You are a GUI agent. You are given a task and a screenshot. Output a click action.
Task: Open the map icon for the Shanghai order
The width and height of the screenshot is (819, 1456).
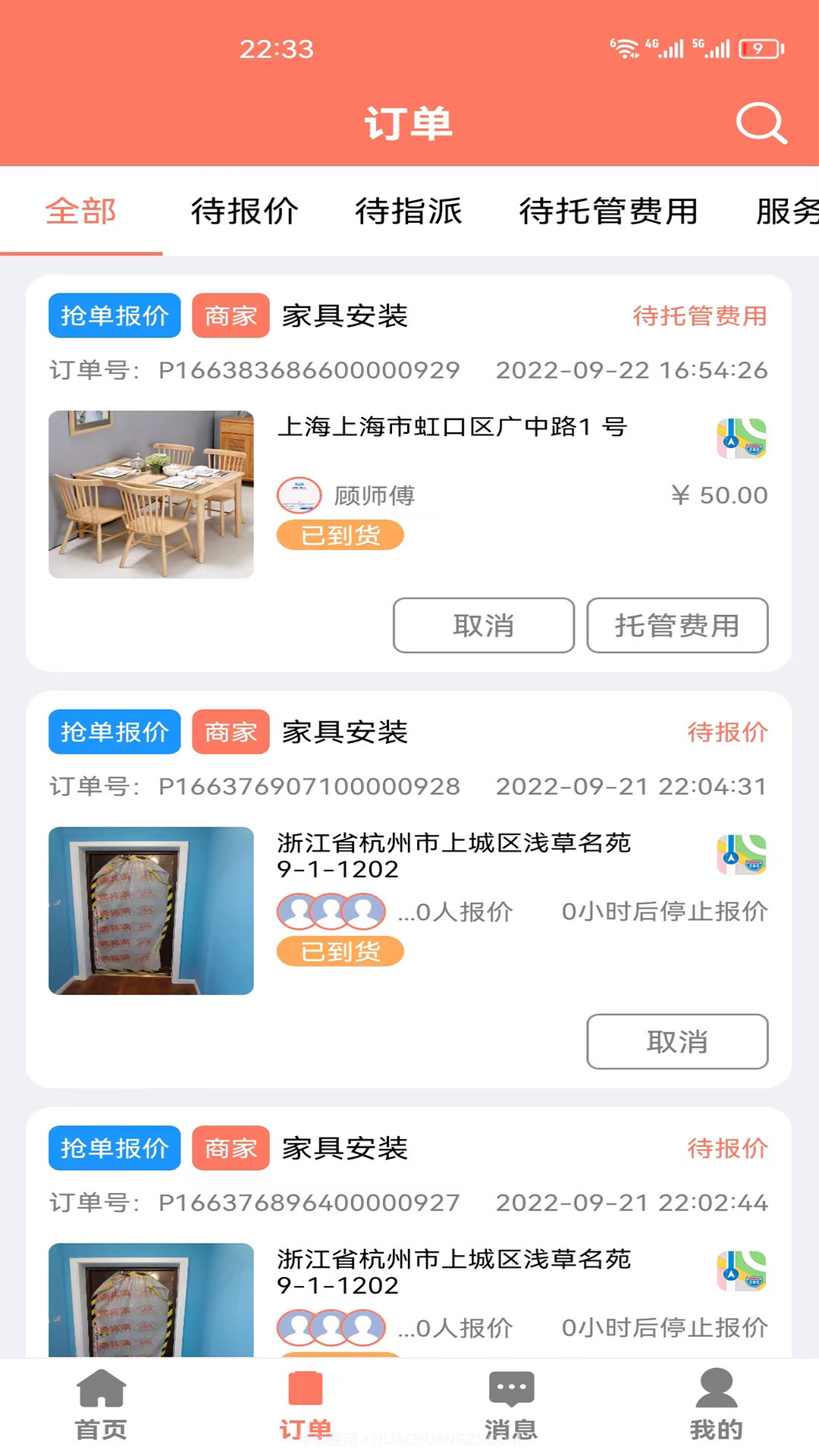pyautogui.click(x=739, y=438)
